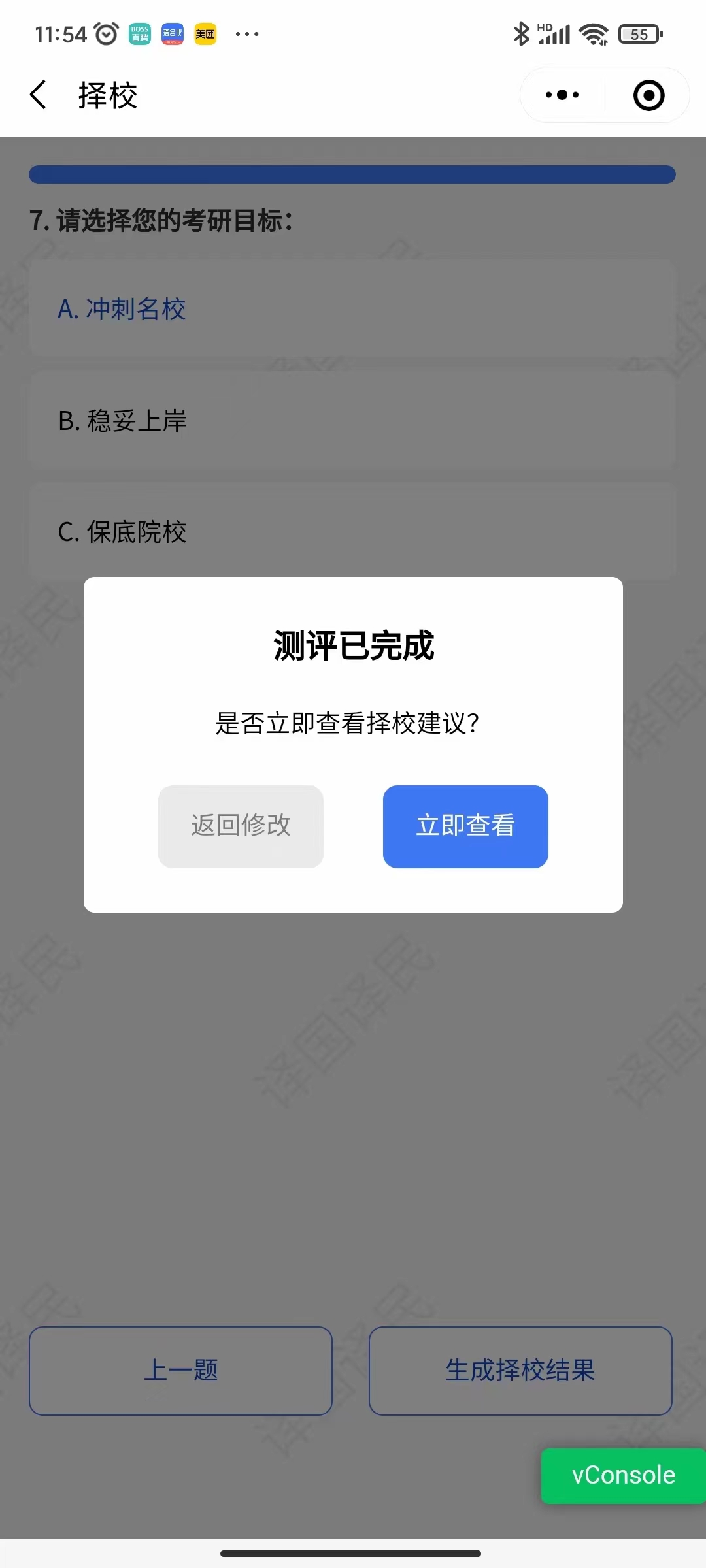Select option C. 保底院校
706x1568 pixels.
352,532
